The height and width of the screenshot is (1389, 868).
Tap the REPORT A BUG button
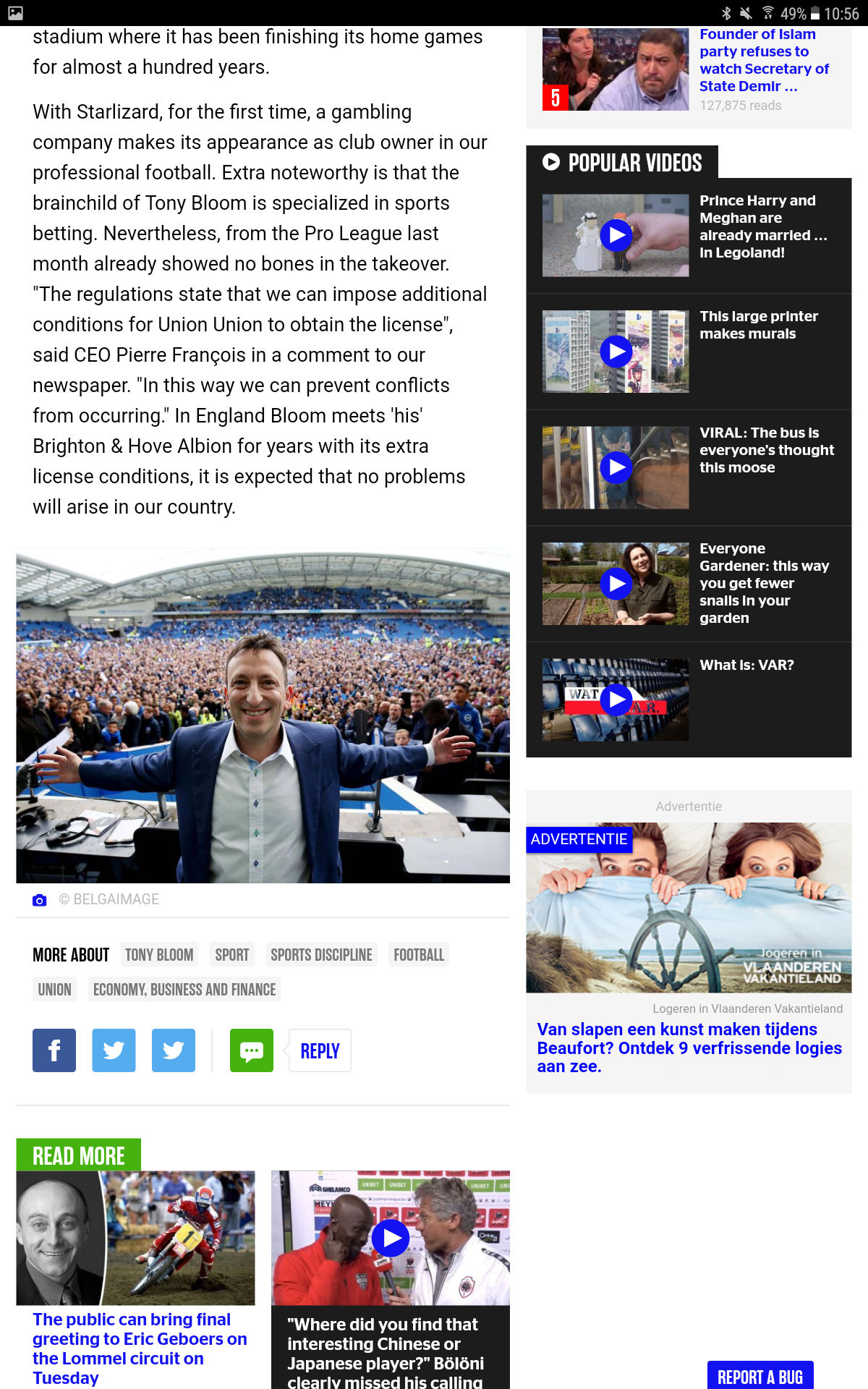pos(760,1376)
